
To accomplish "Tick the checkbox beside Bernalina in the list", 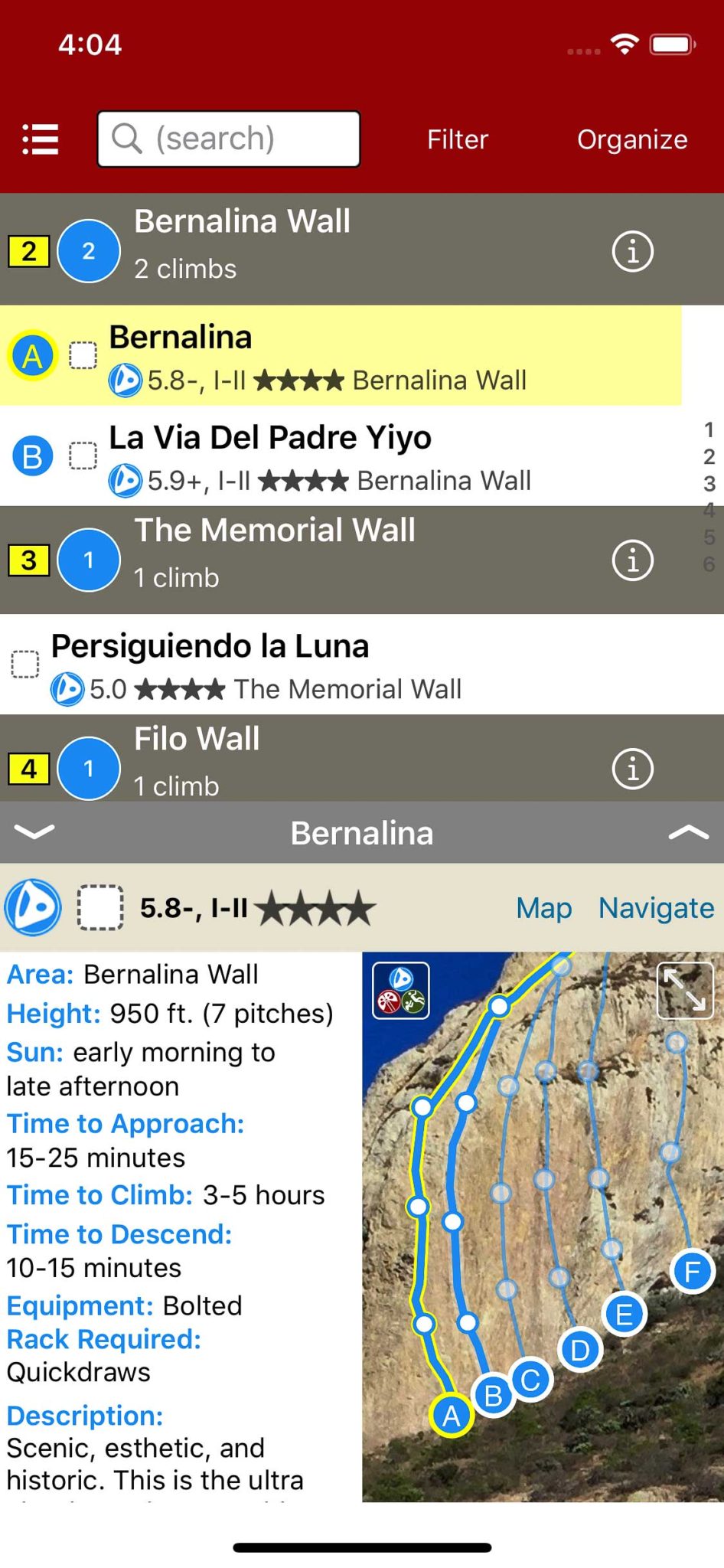I will coord(83,355).
